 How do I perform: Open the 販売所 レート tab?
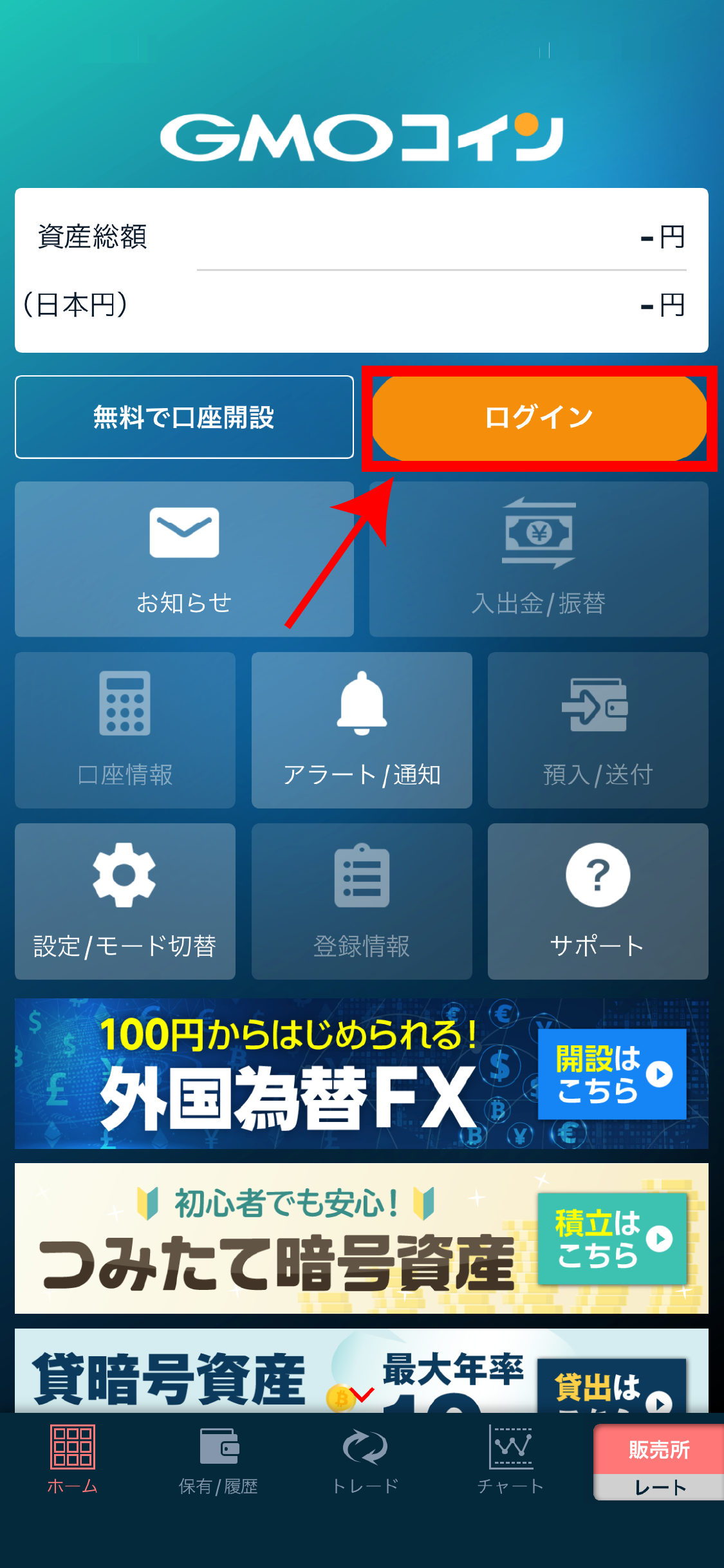[x=659, y=1462]
